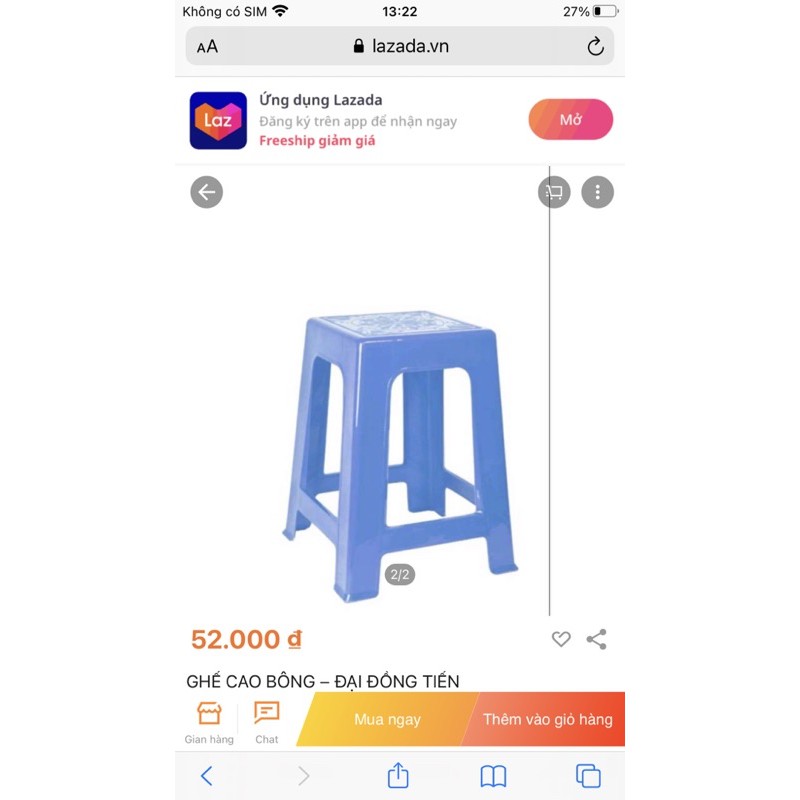Tap the lazada.vn address bar

400,46
